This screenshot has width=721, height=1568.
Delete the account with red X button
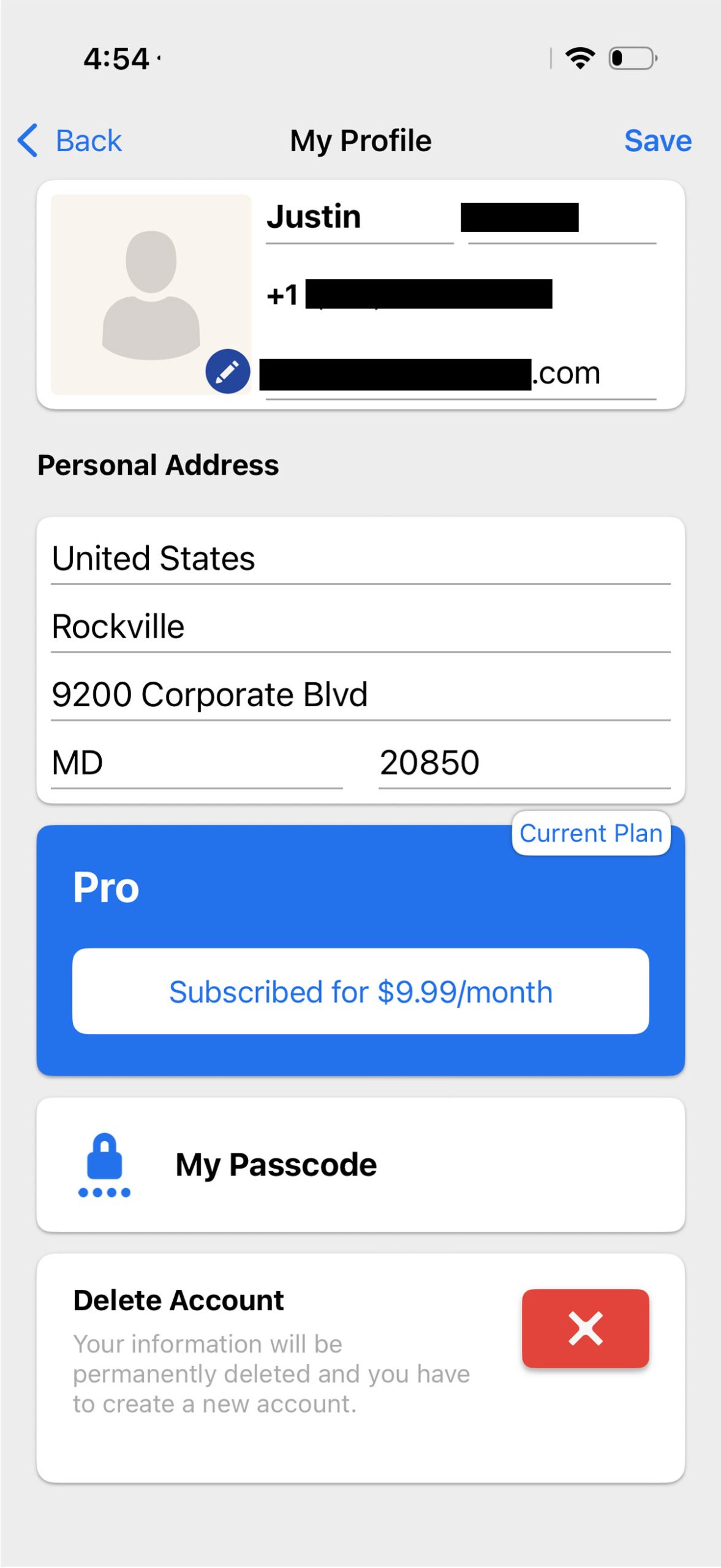(585, 1328)
